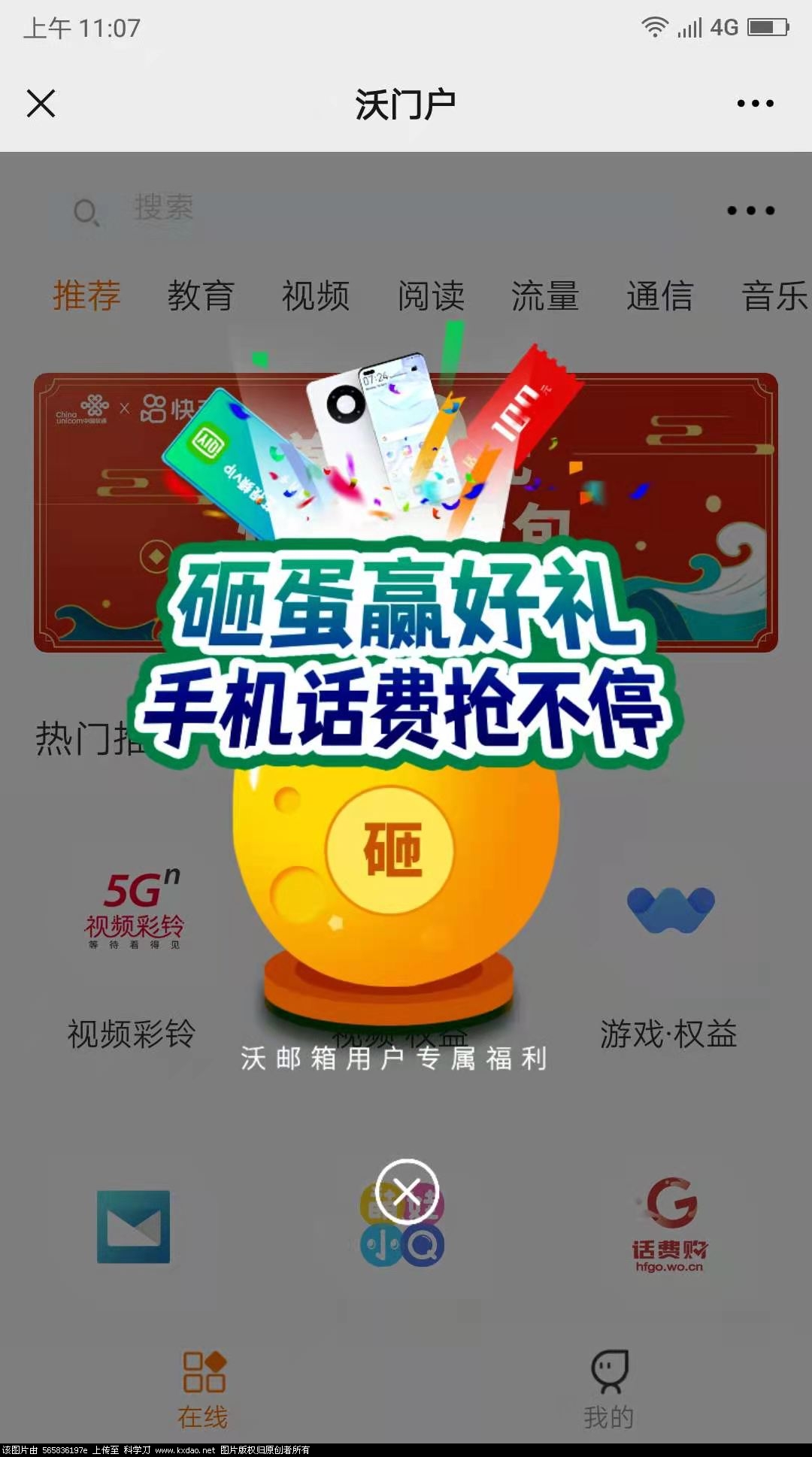Tap the 砸 button on the egg
The width and height of the screenshot is (812, 1457).
pyautogui.click(x=391, y=850)
